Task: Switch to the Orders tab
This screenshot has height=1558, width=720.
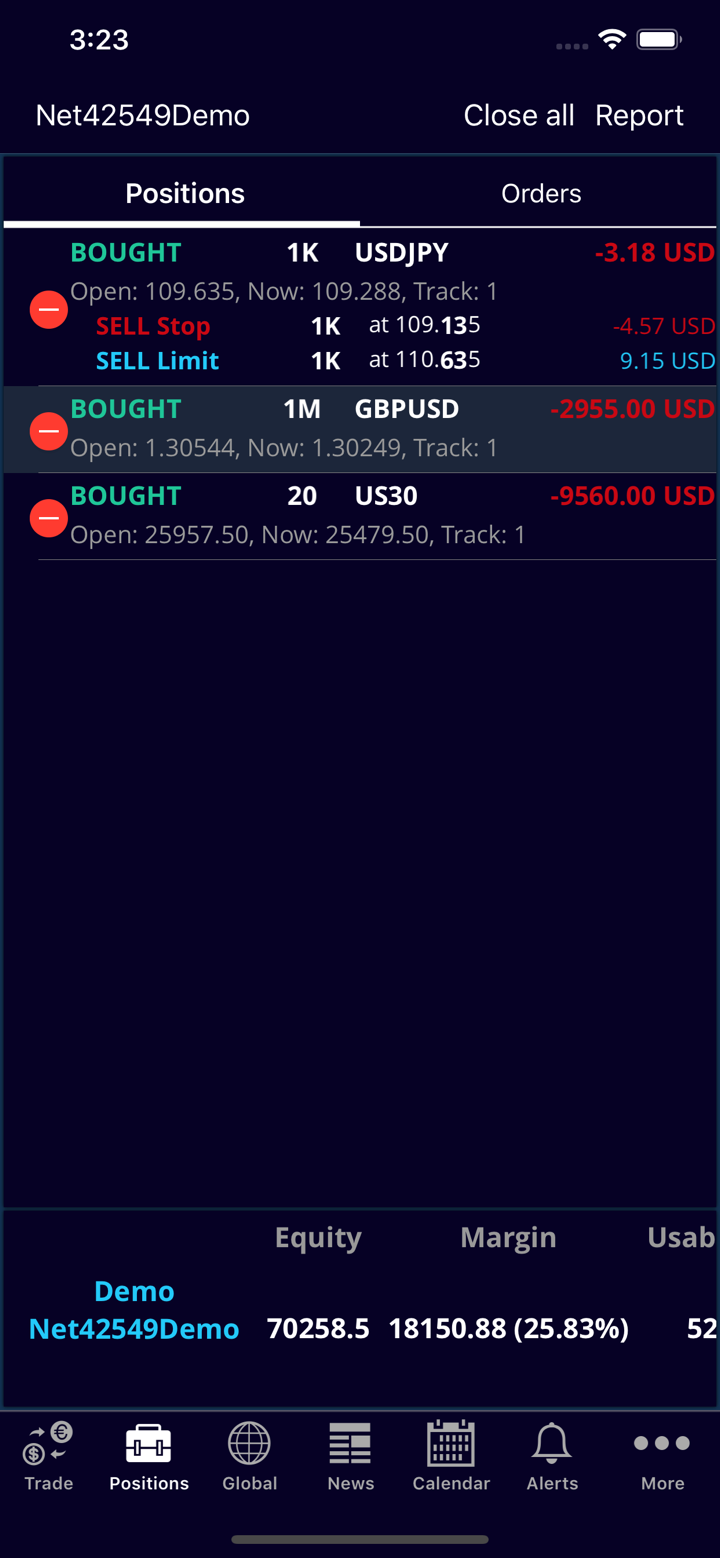Action: point(540,193)
